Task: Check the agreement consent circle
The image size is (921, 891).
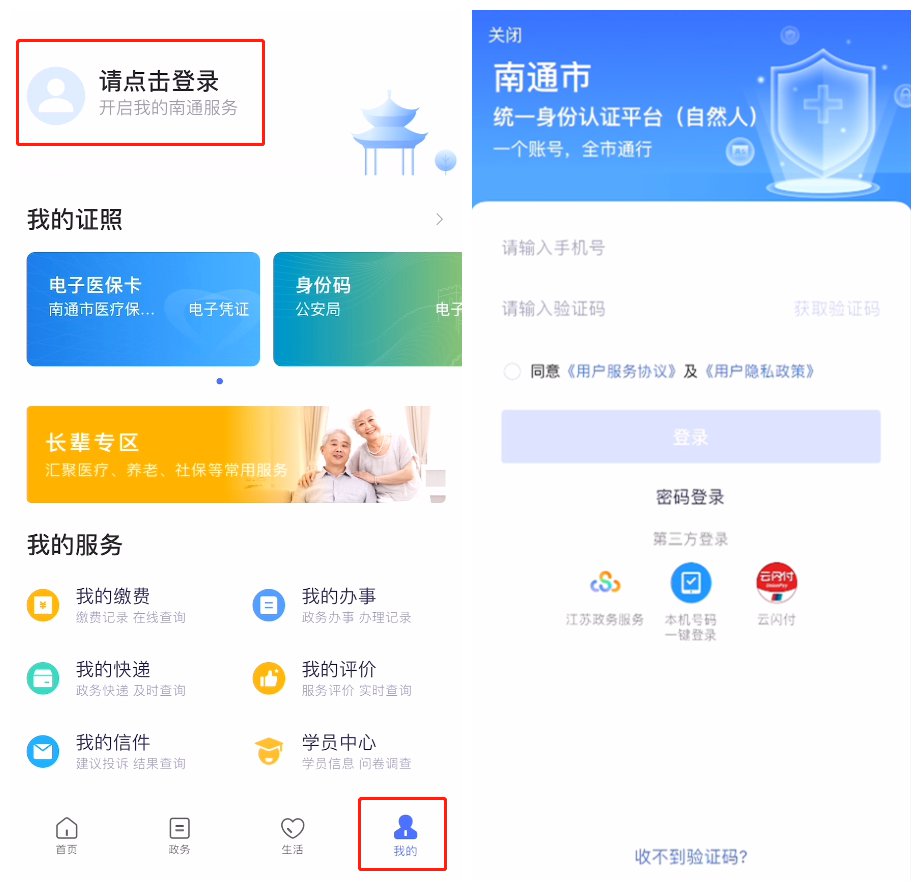Action: tap(512, 371)
